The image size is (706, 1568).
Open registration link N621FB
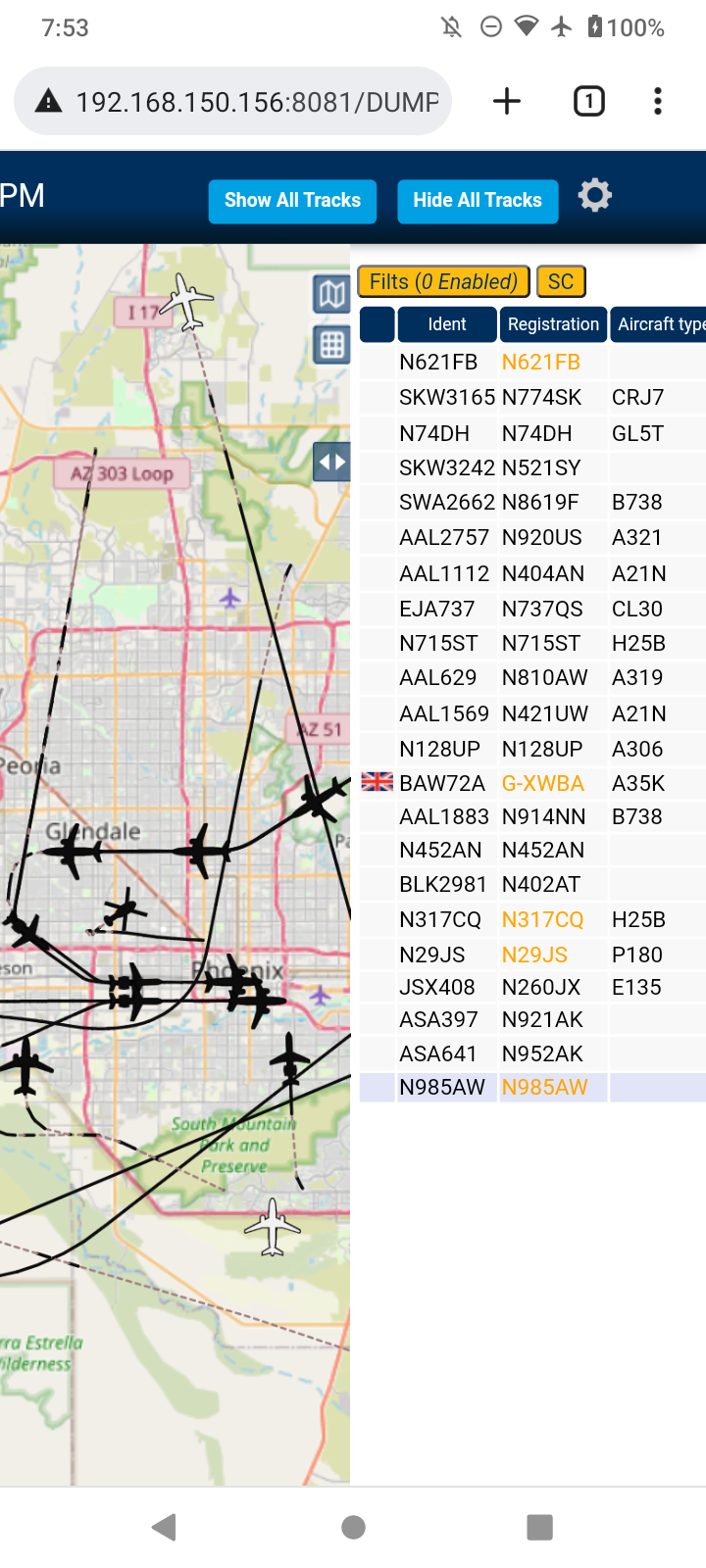pyautogui.click(x=541, y=363)
